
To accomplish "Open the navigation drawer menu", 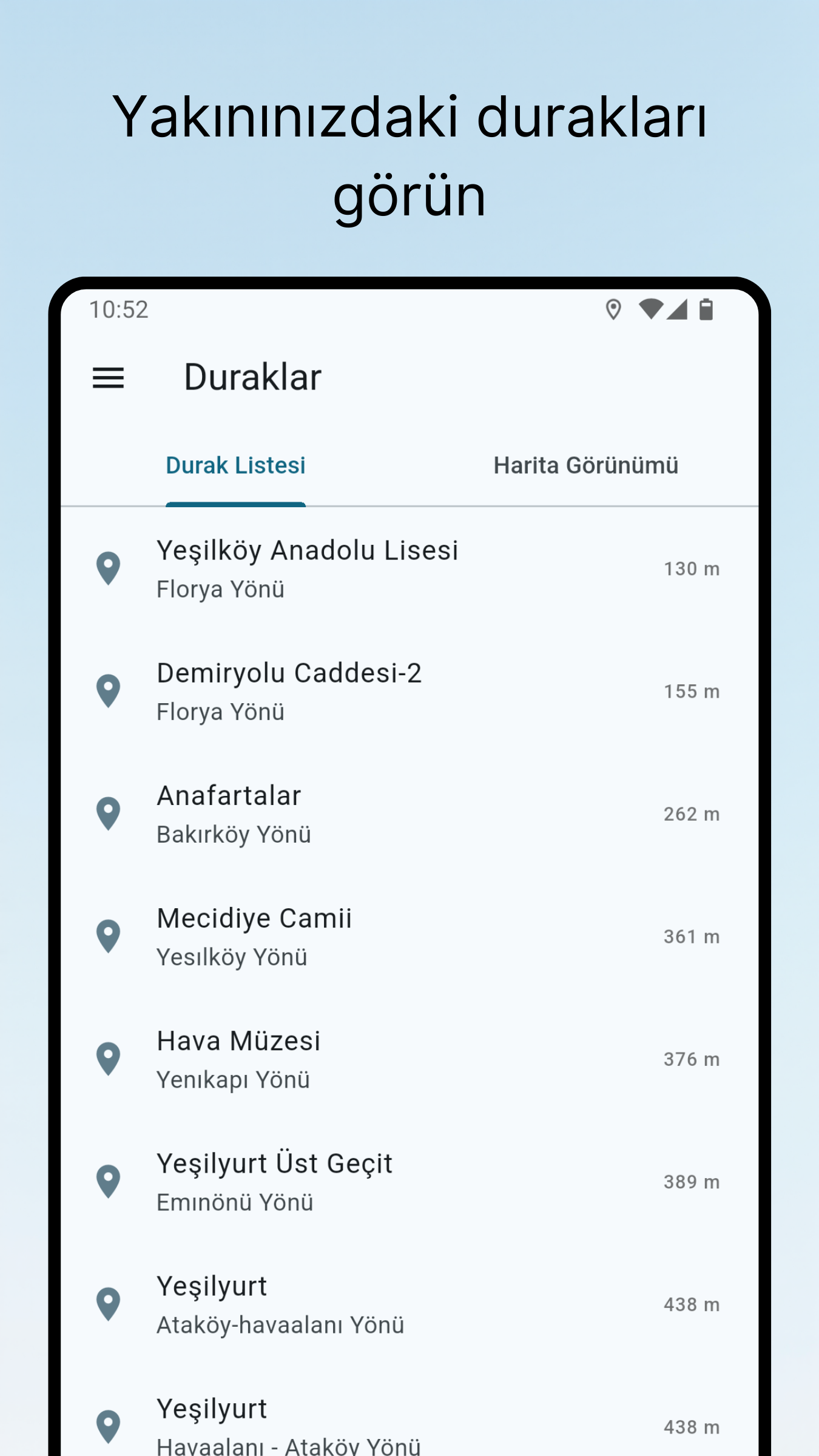I will click(109, 377).
